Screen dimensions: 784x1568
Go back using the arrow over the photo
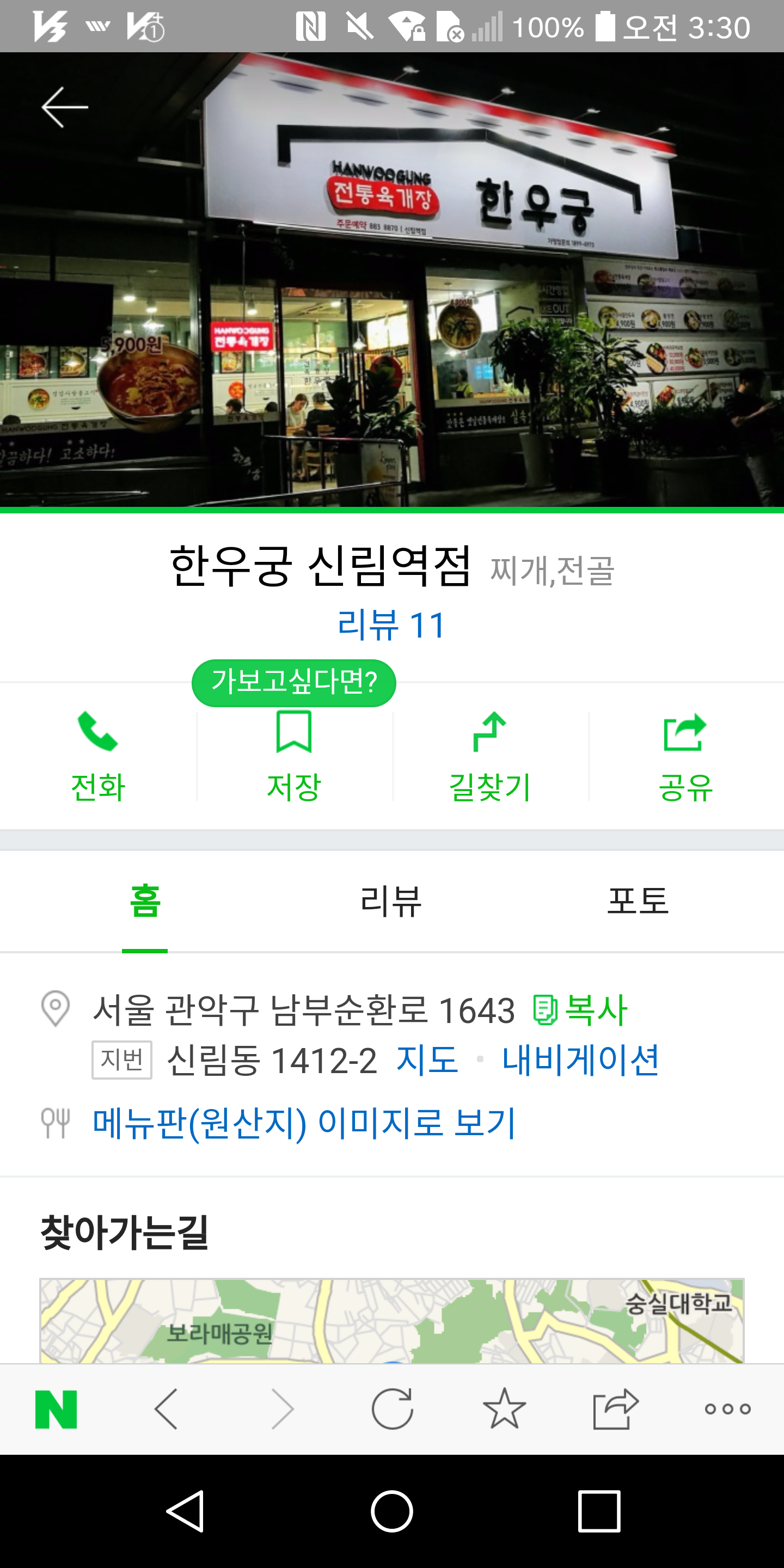coord(65,107)
